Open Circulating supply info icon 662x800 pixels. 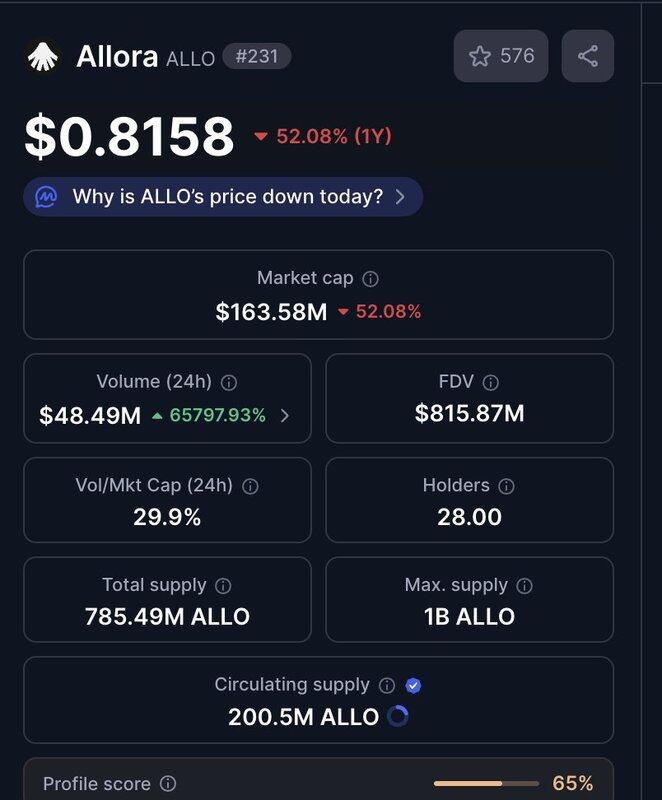coord(387,686)
